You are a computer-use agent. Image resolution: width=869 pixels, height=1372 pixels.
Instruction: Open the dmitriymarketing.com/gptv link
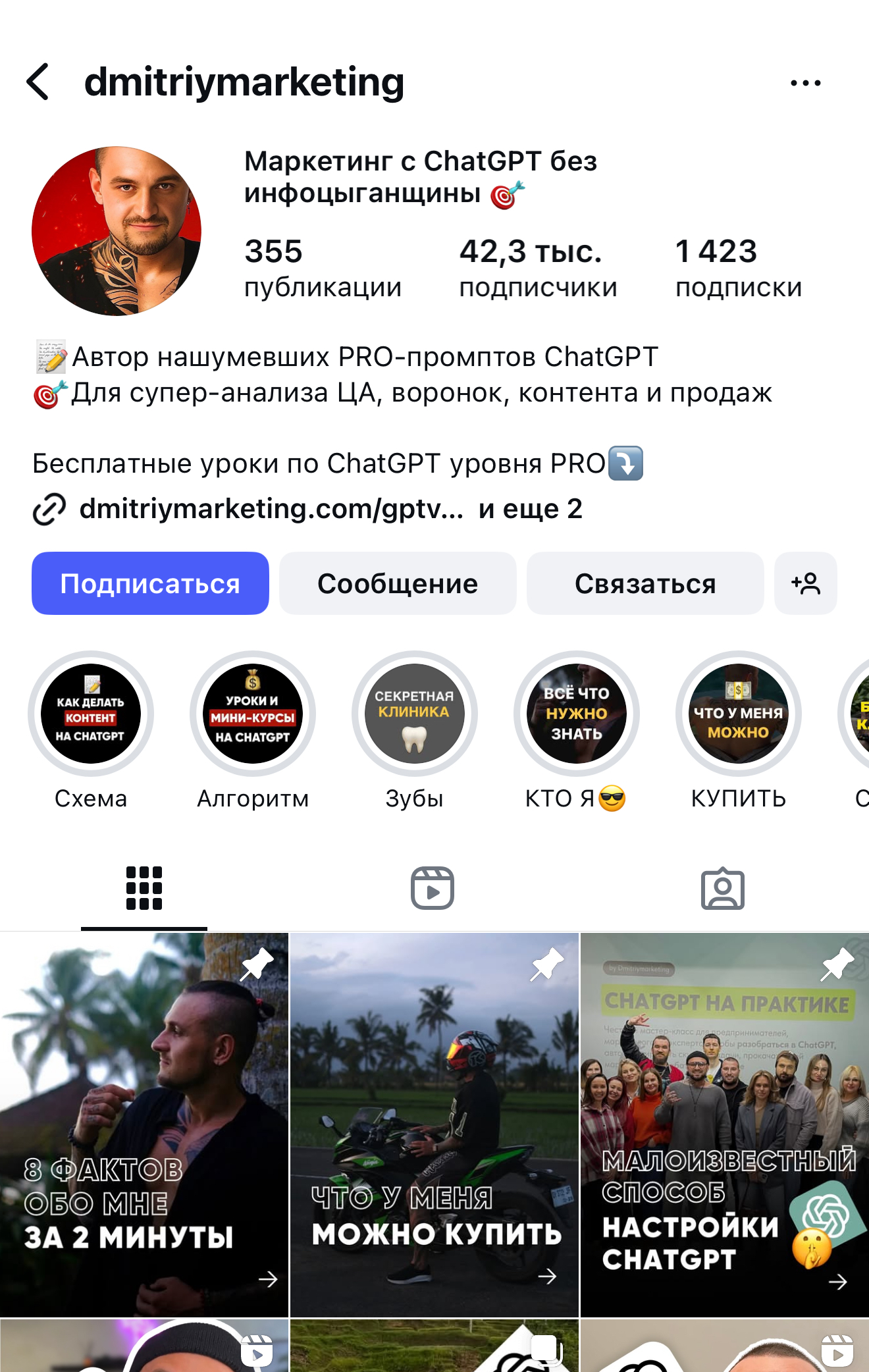271,509
